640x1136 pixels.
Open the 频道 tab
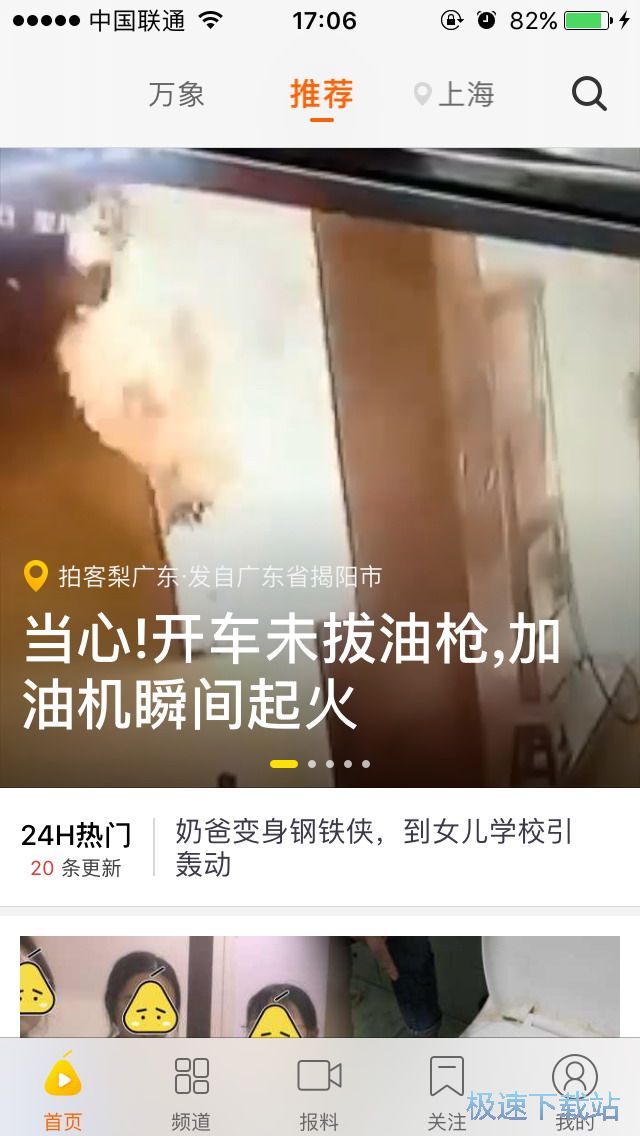pos(191,1088)
